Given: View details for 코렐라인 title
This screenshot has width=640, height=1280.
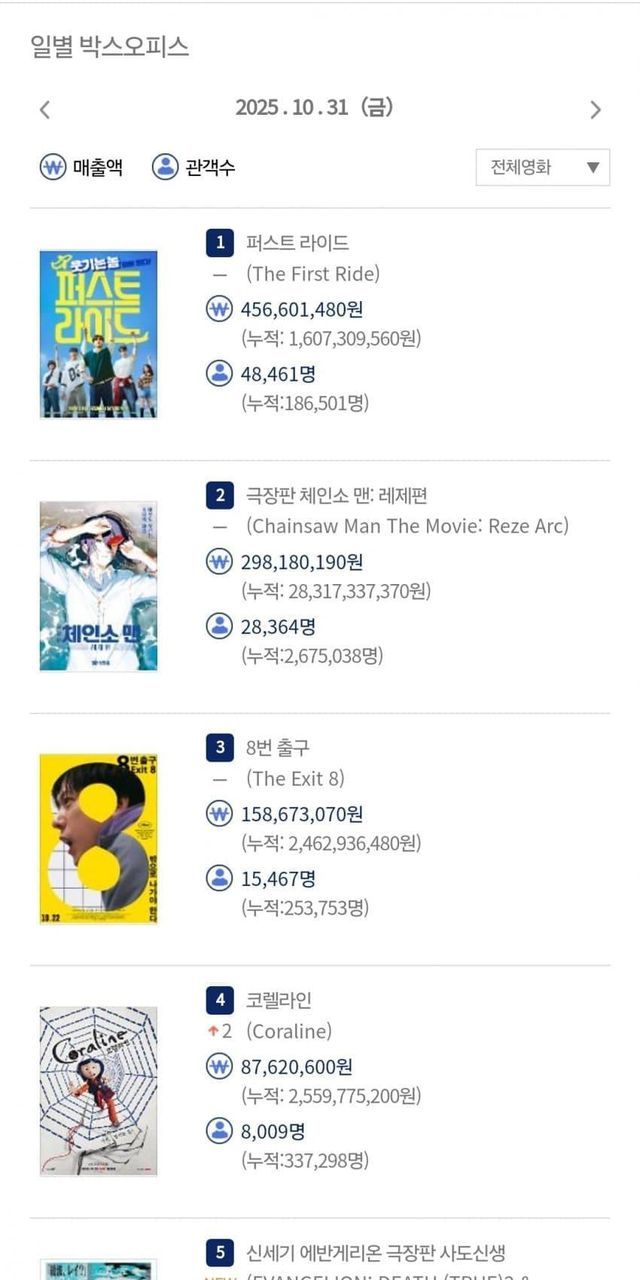Looking at the screenshot, I should coord(278,1000).
